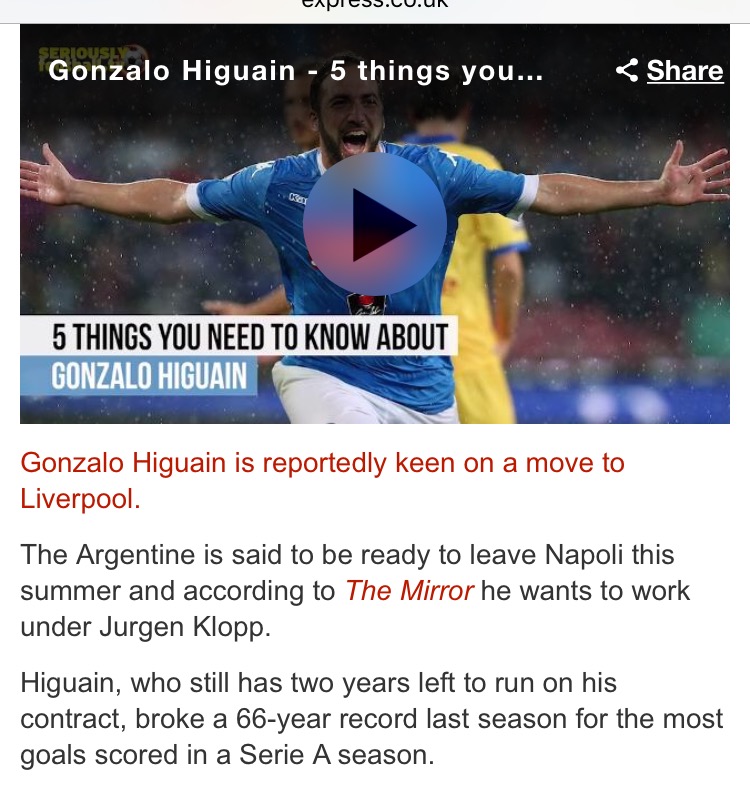Screen dimensions: 750x809
Task: Open the video title link at top
Action: (x=295, y=72)
